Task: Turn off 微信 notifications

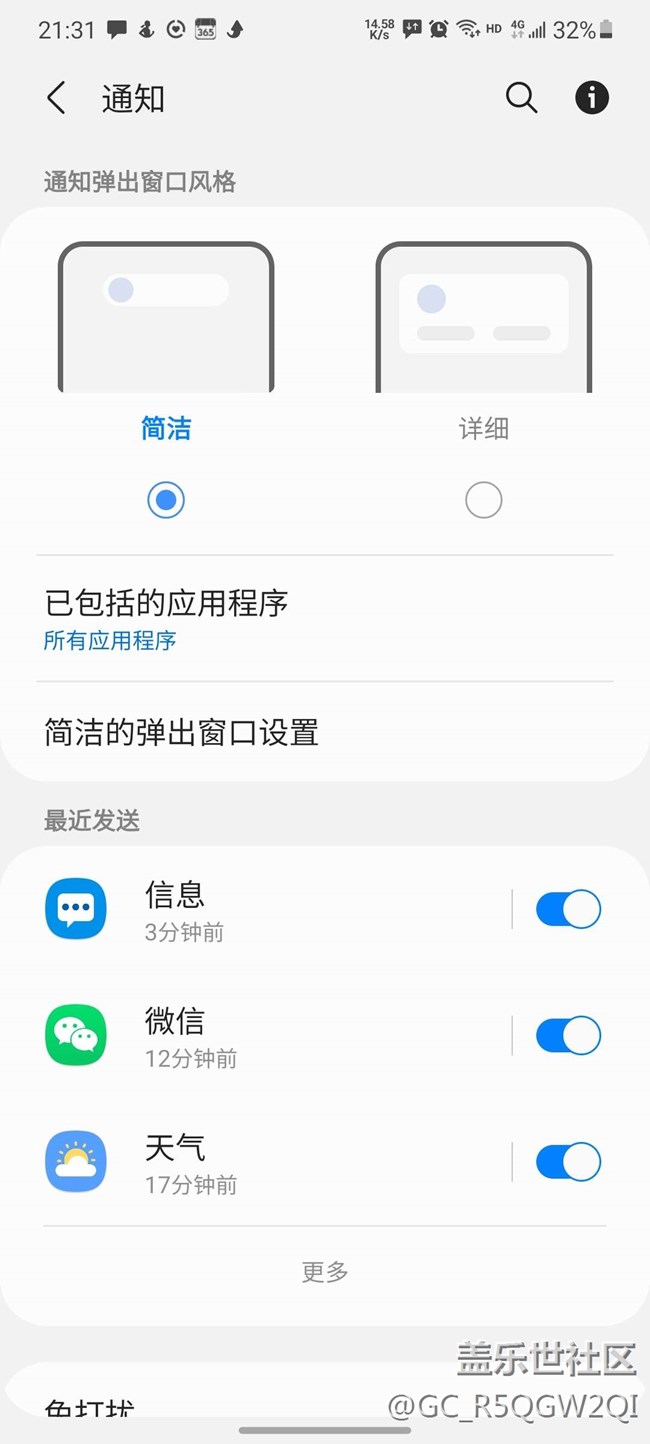Action: pos(568,1036)
